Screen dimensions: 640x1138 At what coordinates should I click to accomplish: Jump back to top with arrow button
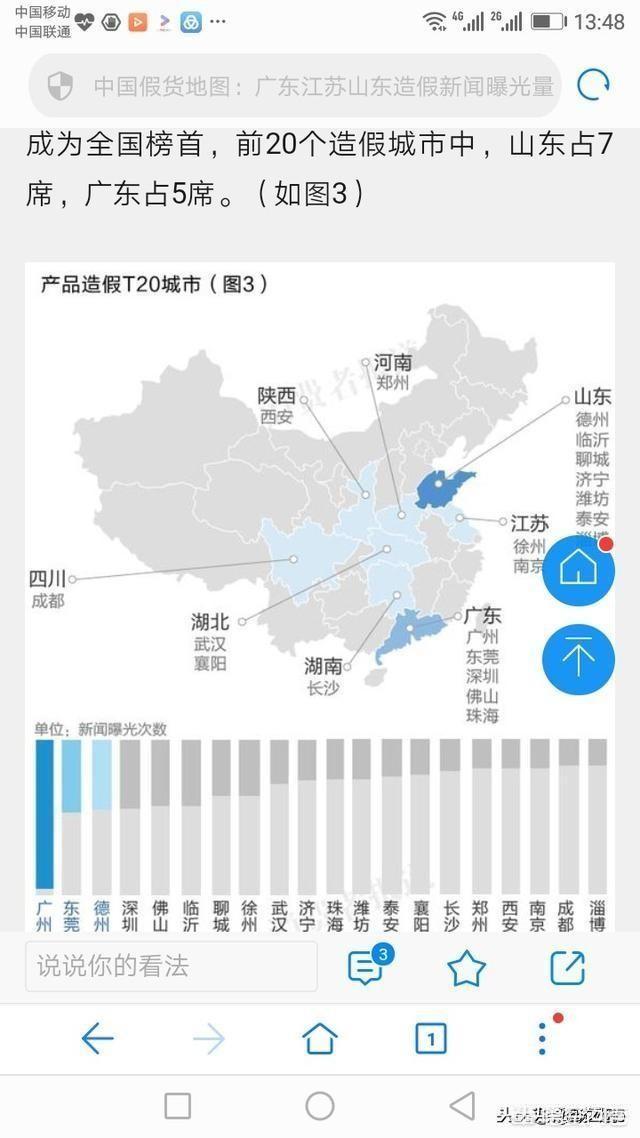578,660
